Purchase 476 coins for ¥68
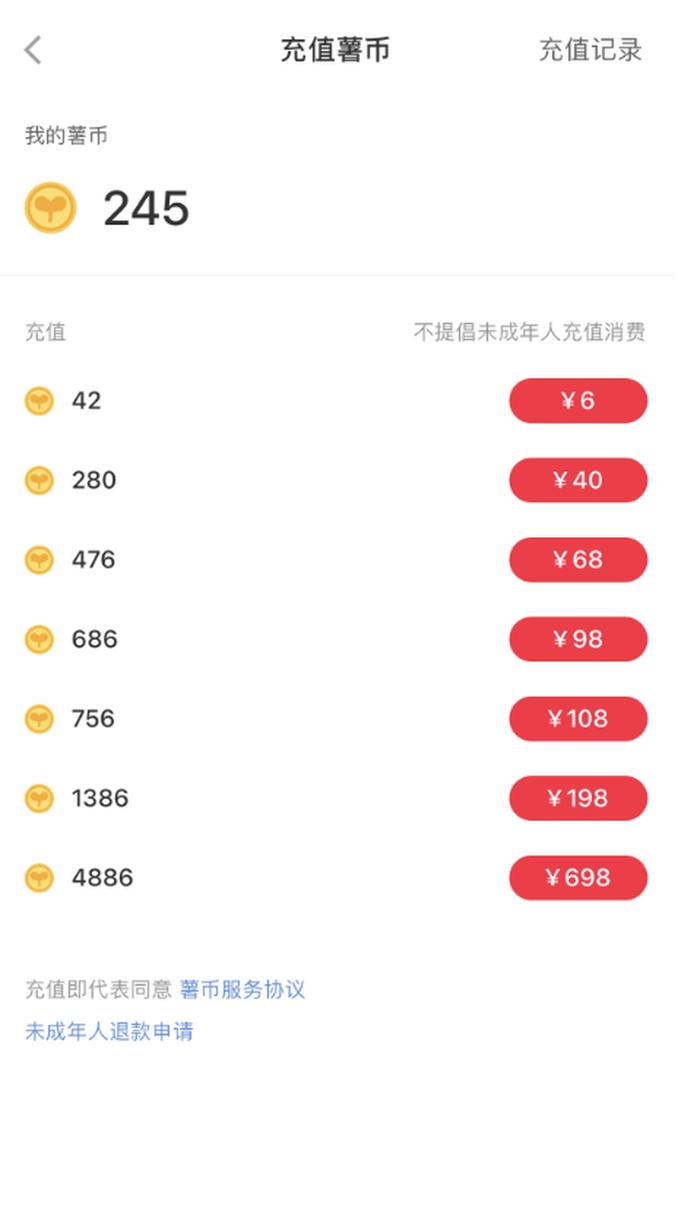 pyautogui.click(x=578, y=560)
